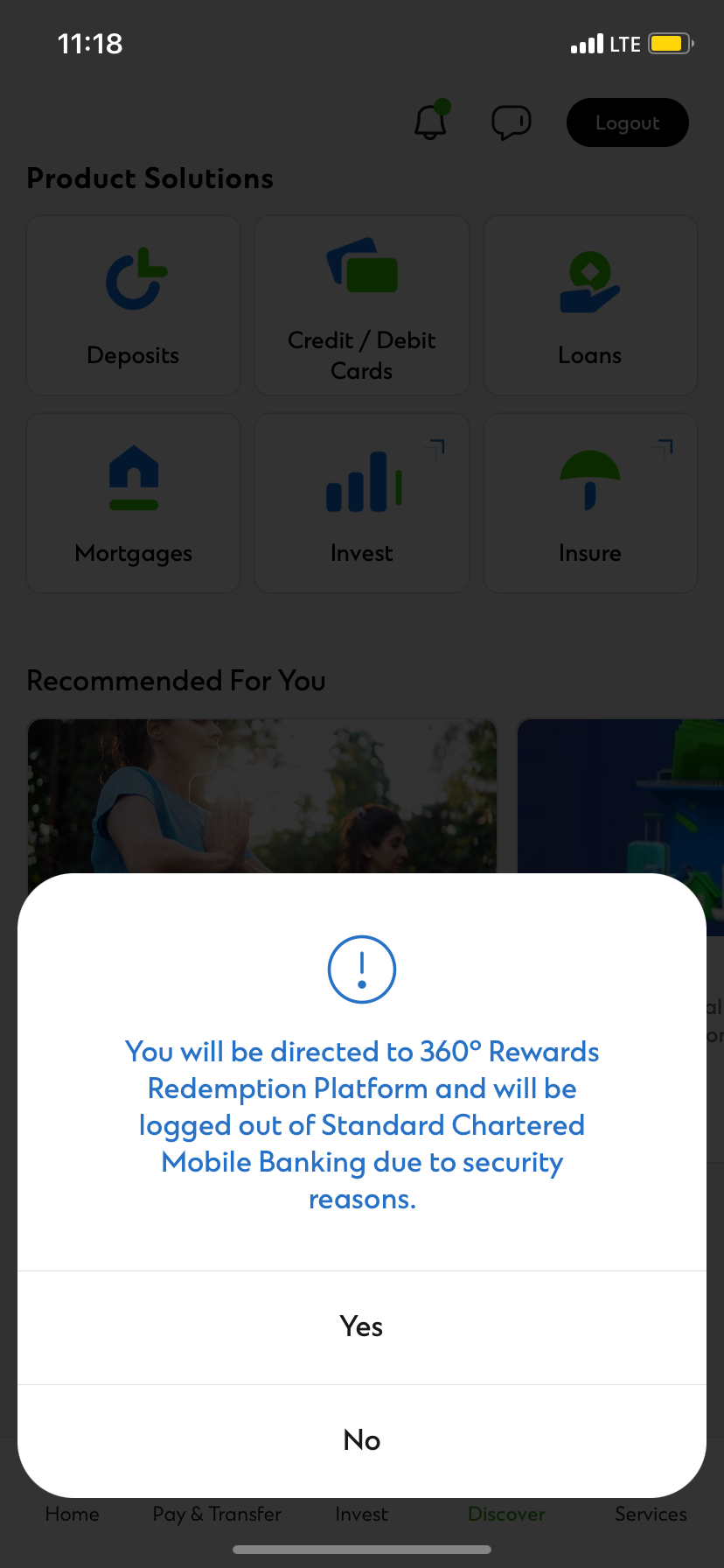Screen dimensions: 724x1568
Task: Select the Invest bar chart icon
Action: [361, 477]
